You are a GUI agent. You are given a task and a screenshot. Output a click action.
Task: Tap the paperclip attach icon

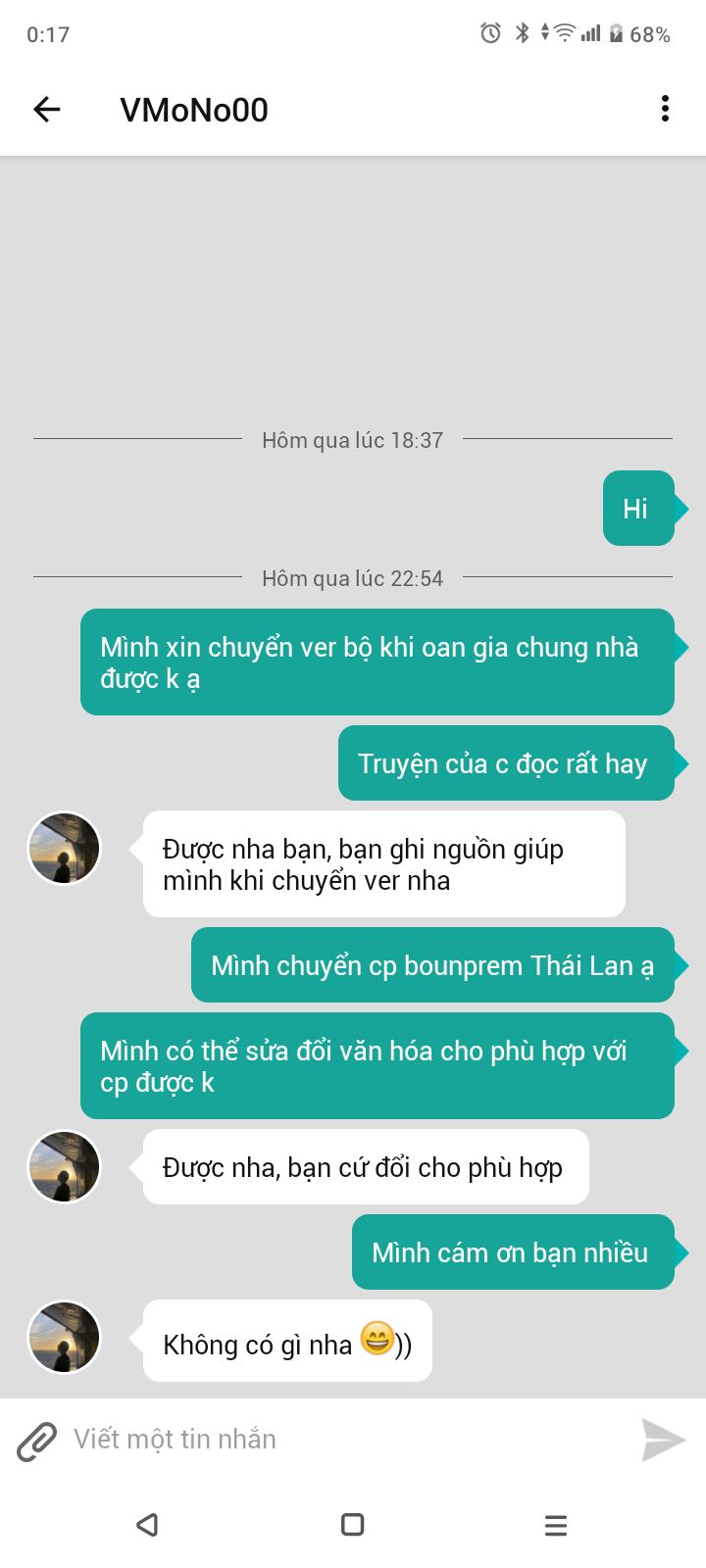(x=37, y=1441)
